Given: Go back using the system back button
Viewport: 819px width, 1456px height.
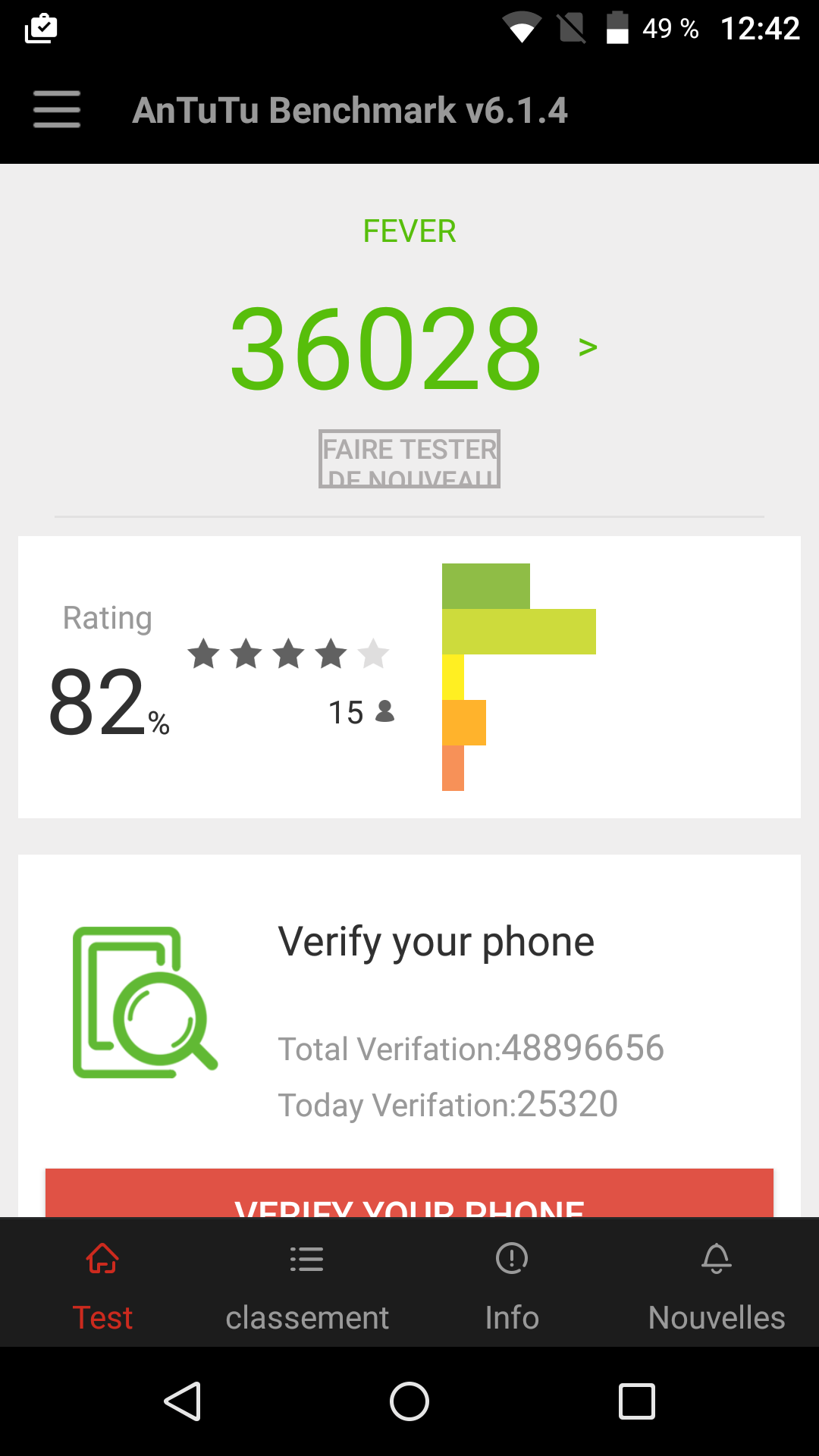Looking at the screenshot, I should click(182, 1401).
